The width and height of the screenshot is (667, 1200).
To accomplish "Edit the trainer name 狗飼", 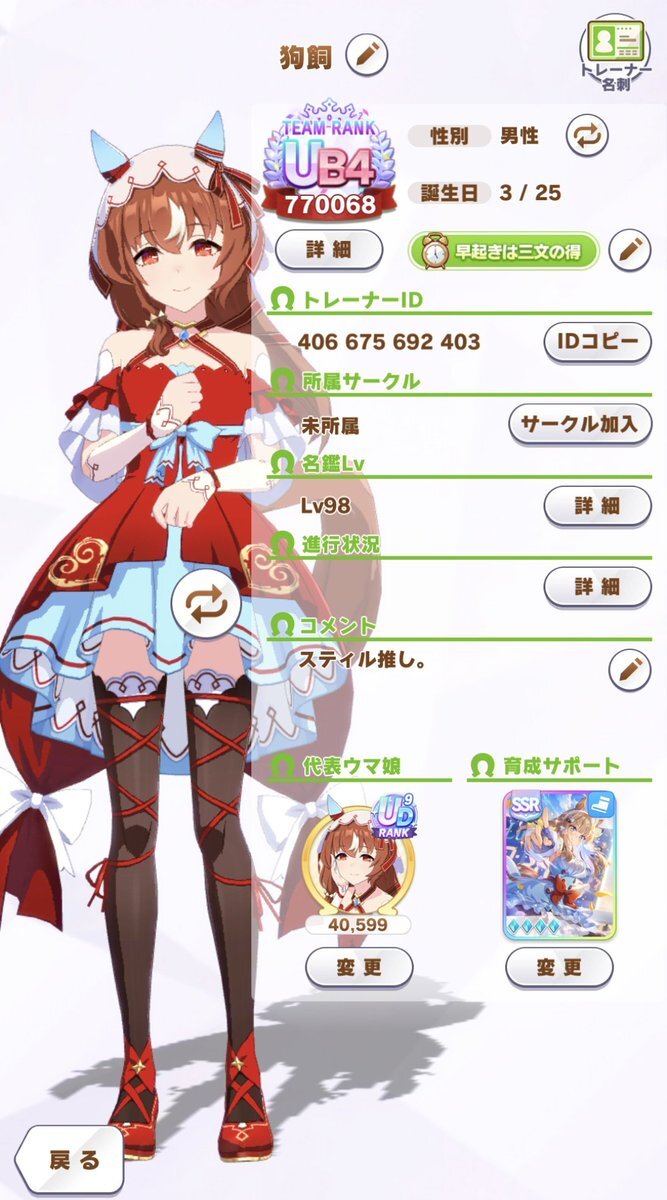I will coord(366,54).
